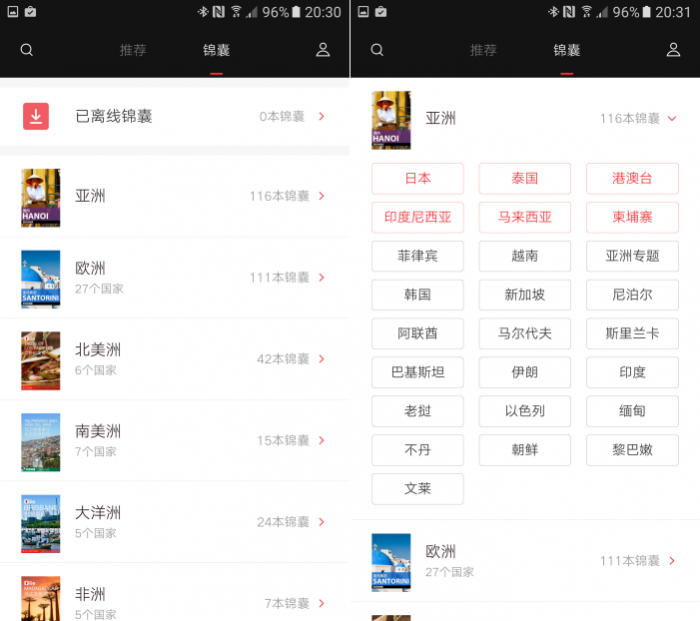This screenshot has width=700, height=621.
Task: Select the 马来西亚 chip
Action: 525,217
